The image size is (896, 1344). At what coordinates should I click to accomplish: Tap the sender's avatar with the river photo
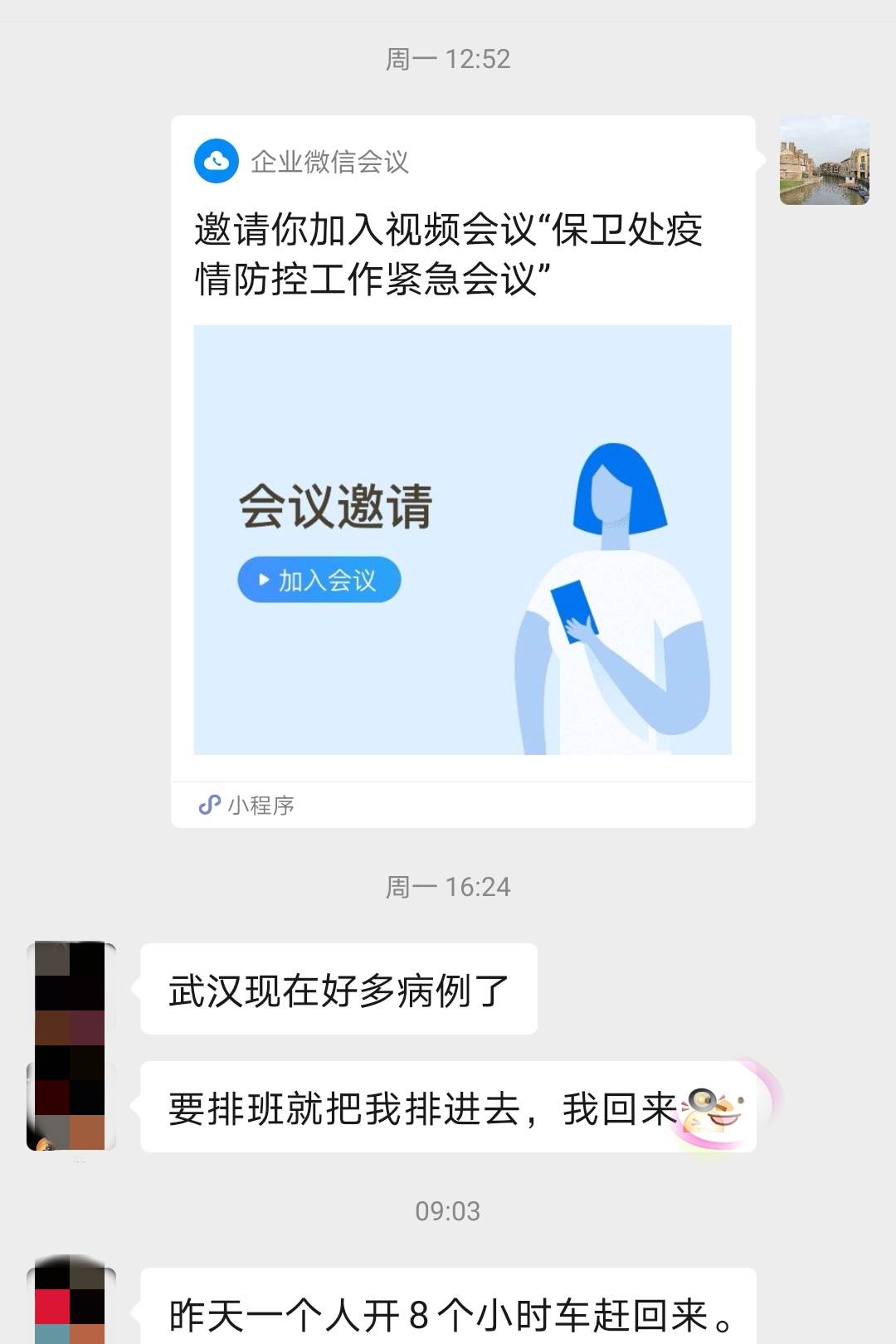tap(824, 160)
